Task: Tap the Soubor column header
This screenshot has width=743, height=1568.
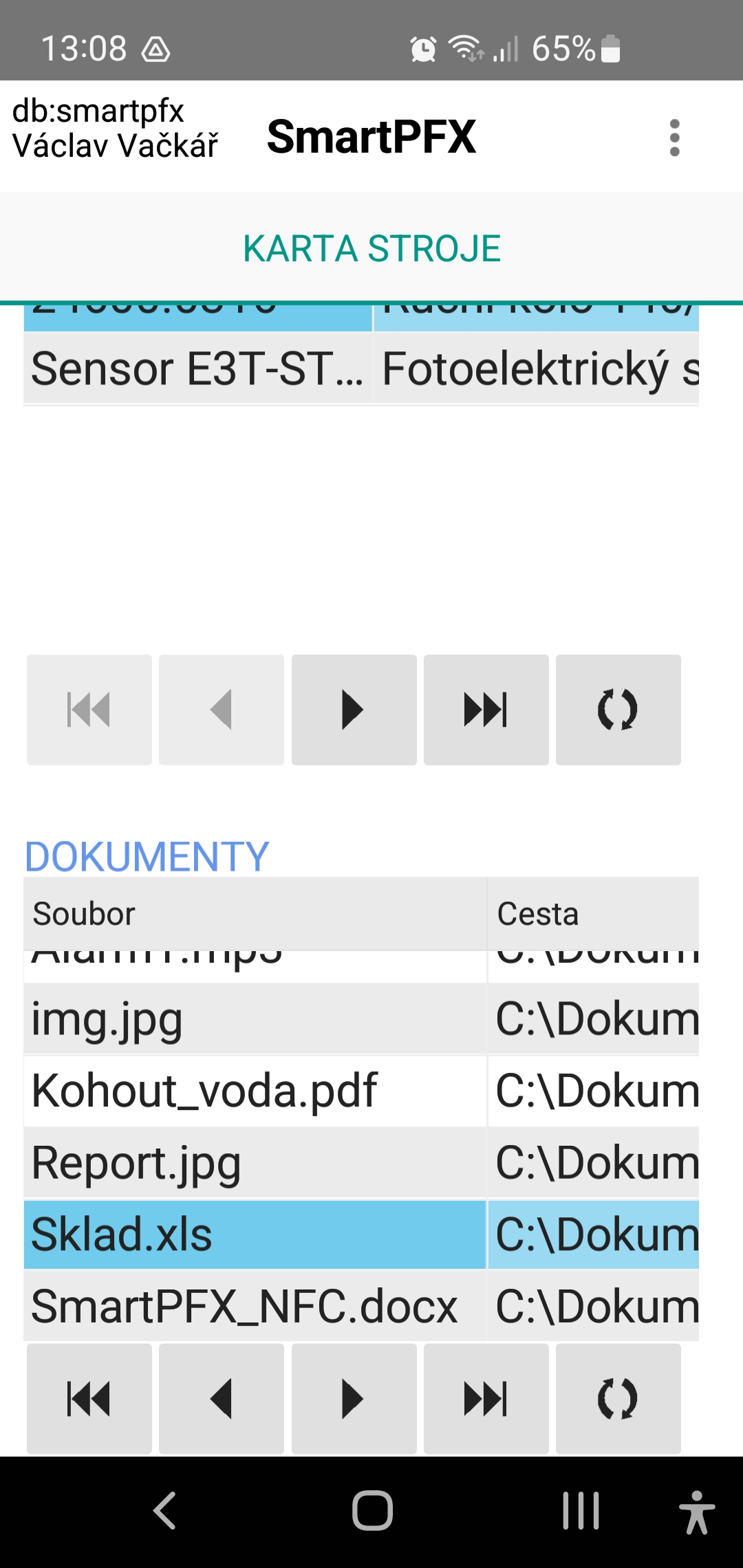Action: pos(255,914)
